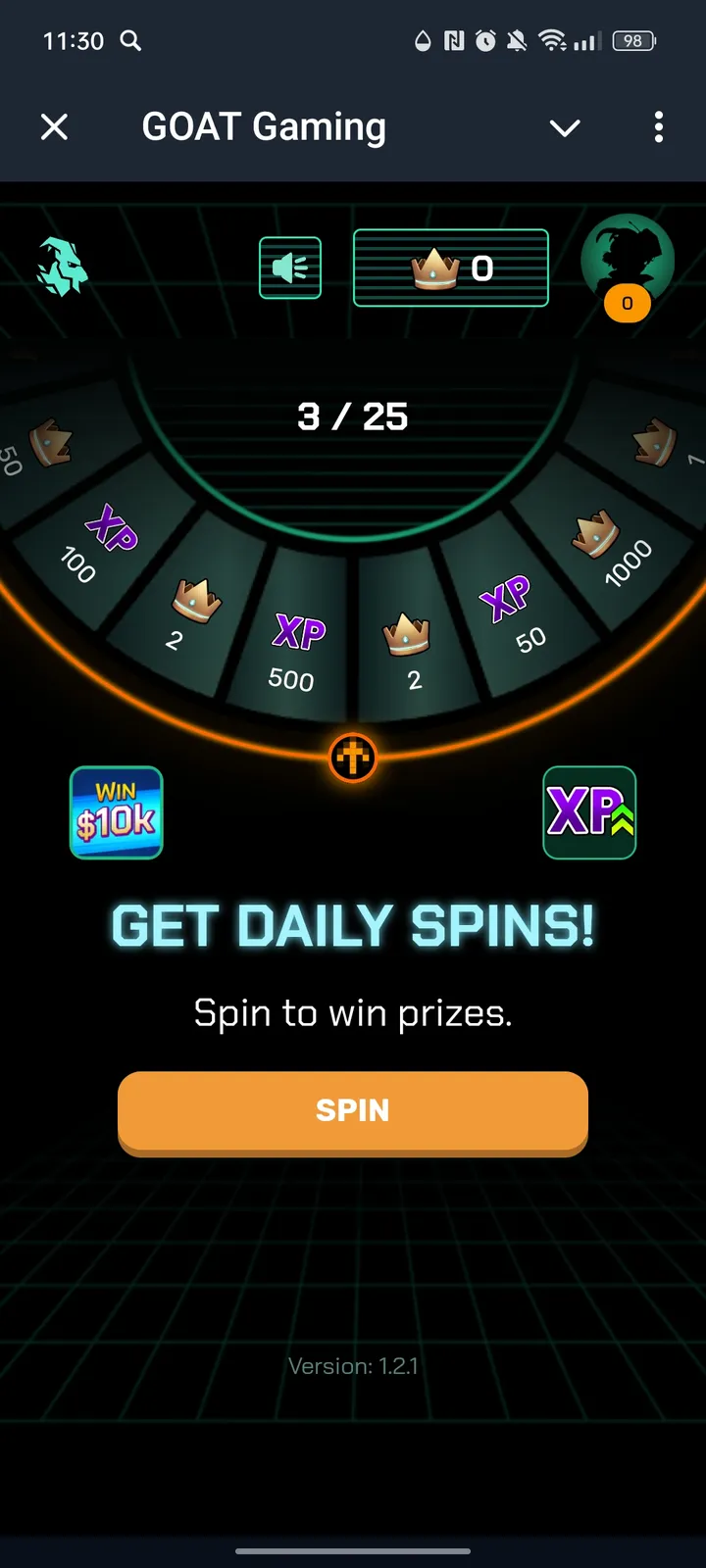Viewport: 706px width, 1568px height.
Task: Tap the crown balance counter
Action: click(x=450, y=268)
